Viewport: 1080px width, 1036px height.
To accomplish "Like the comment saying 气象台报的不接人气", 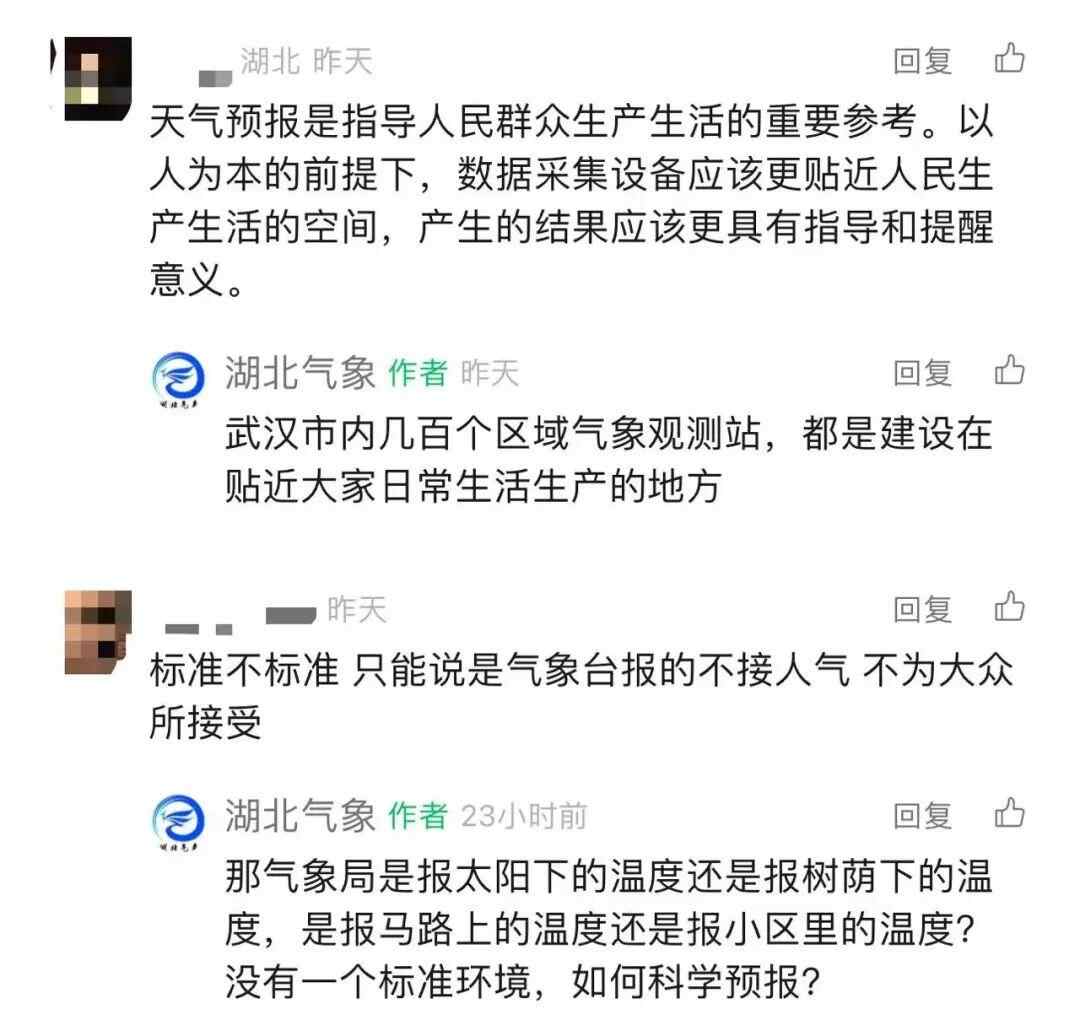I will tap(1009, 608).
